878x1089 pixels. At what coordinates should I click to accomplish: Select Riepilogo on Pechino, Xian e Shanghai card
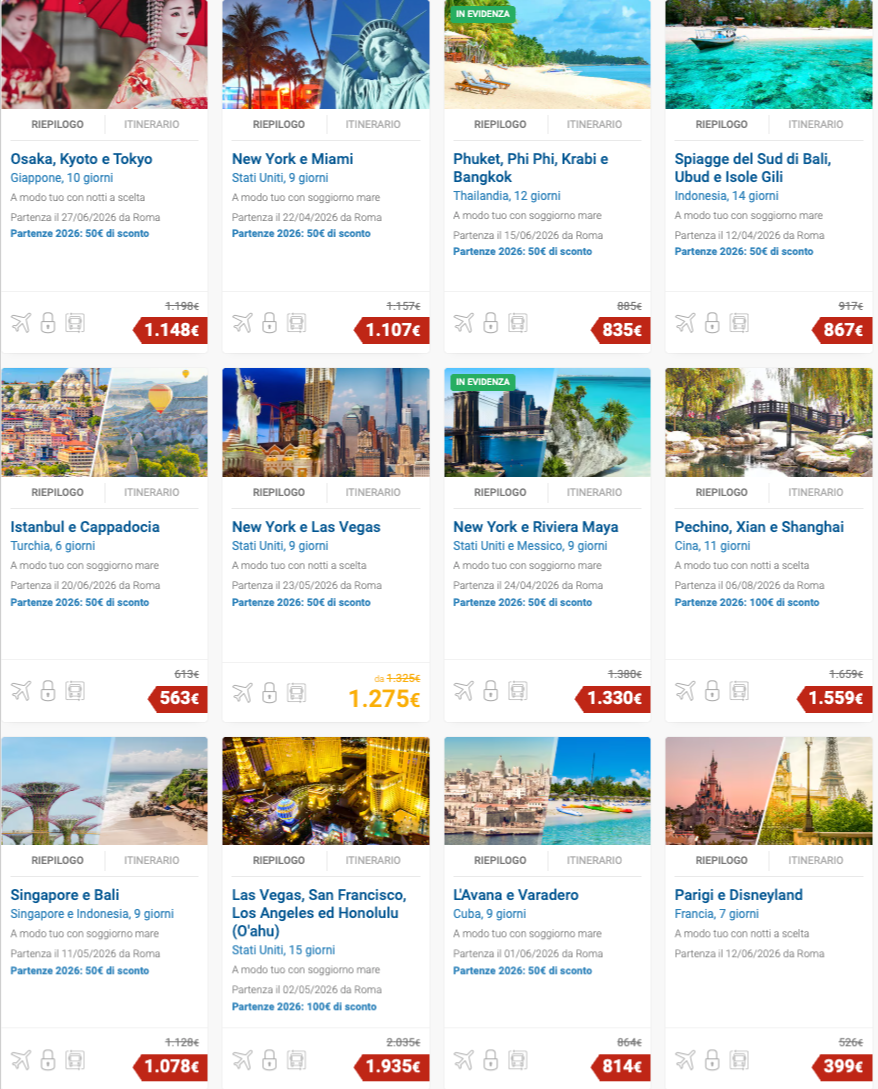coord(721,493)
